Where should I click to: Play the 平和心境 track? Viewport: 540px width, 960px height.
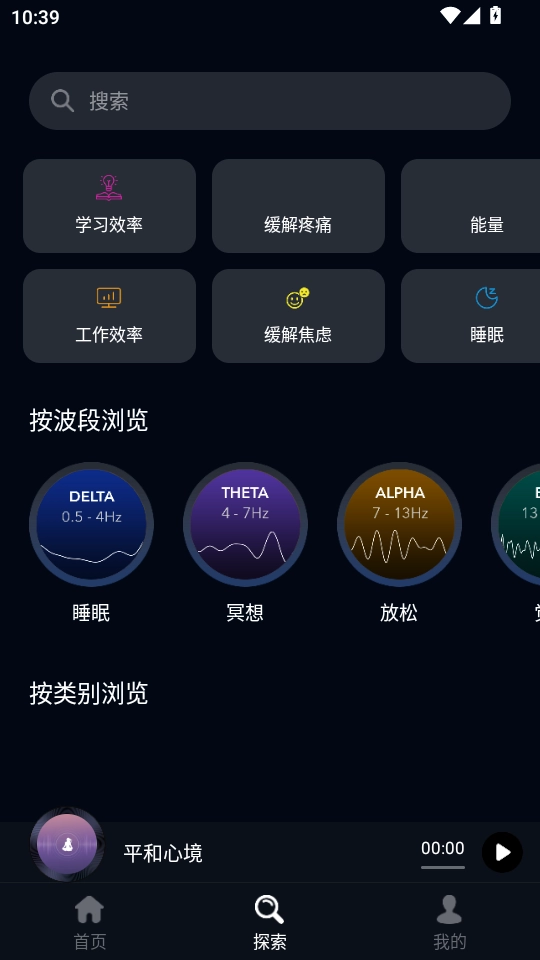pos(502,852)
